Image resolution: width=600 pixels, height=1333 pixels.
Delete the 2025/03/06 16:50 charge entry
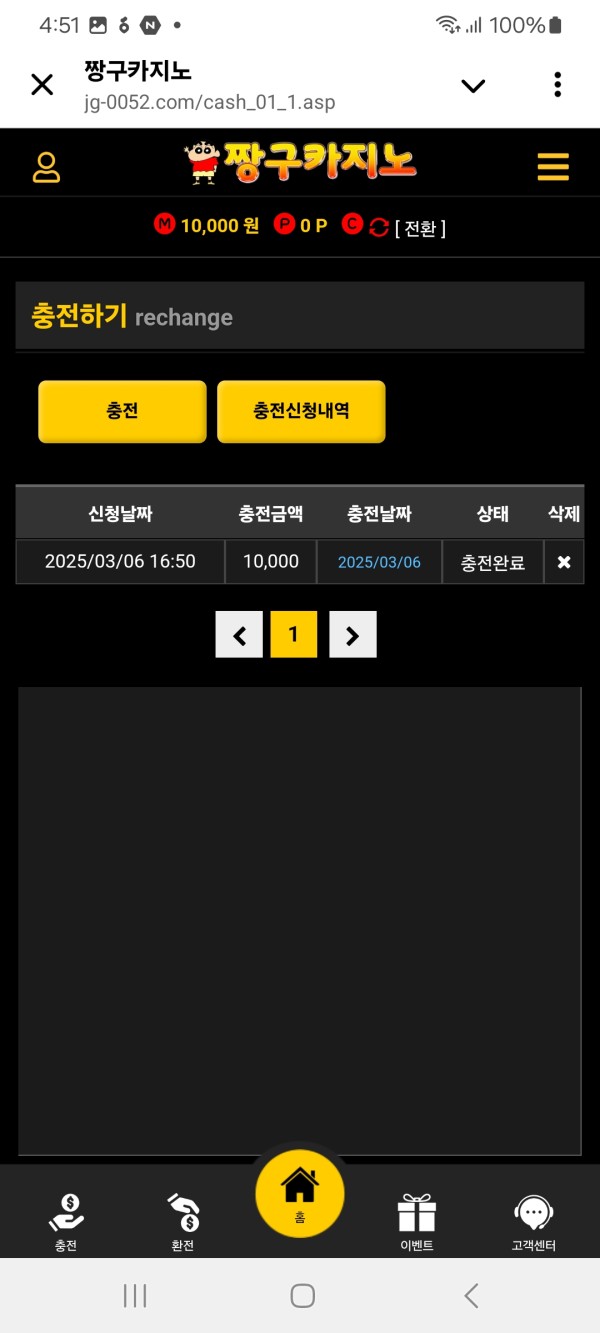click(564, 562)
